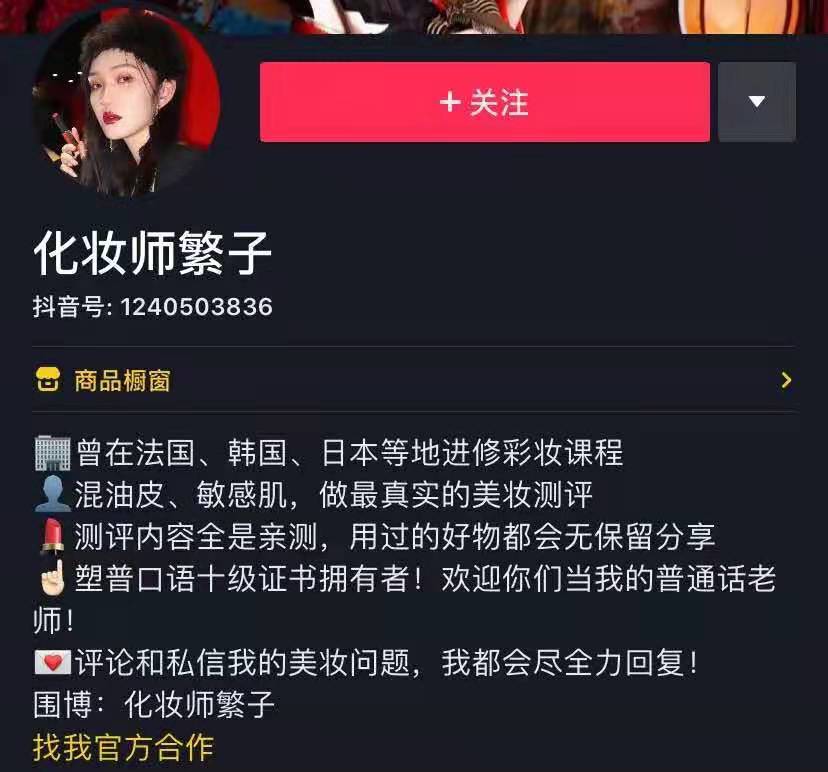The height and width of the screenshot is (772, 828).
Task: Follow 化妆师繁子 with the 关注 button
Action: [x=484, y=102]
